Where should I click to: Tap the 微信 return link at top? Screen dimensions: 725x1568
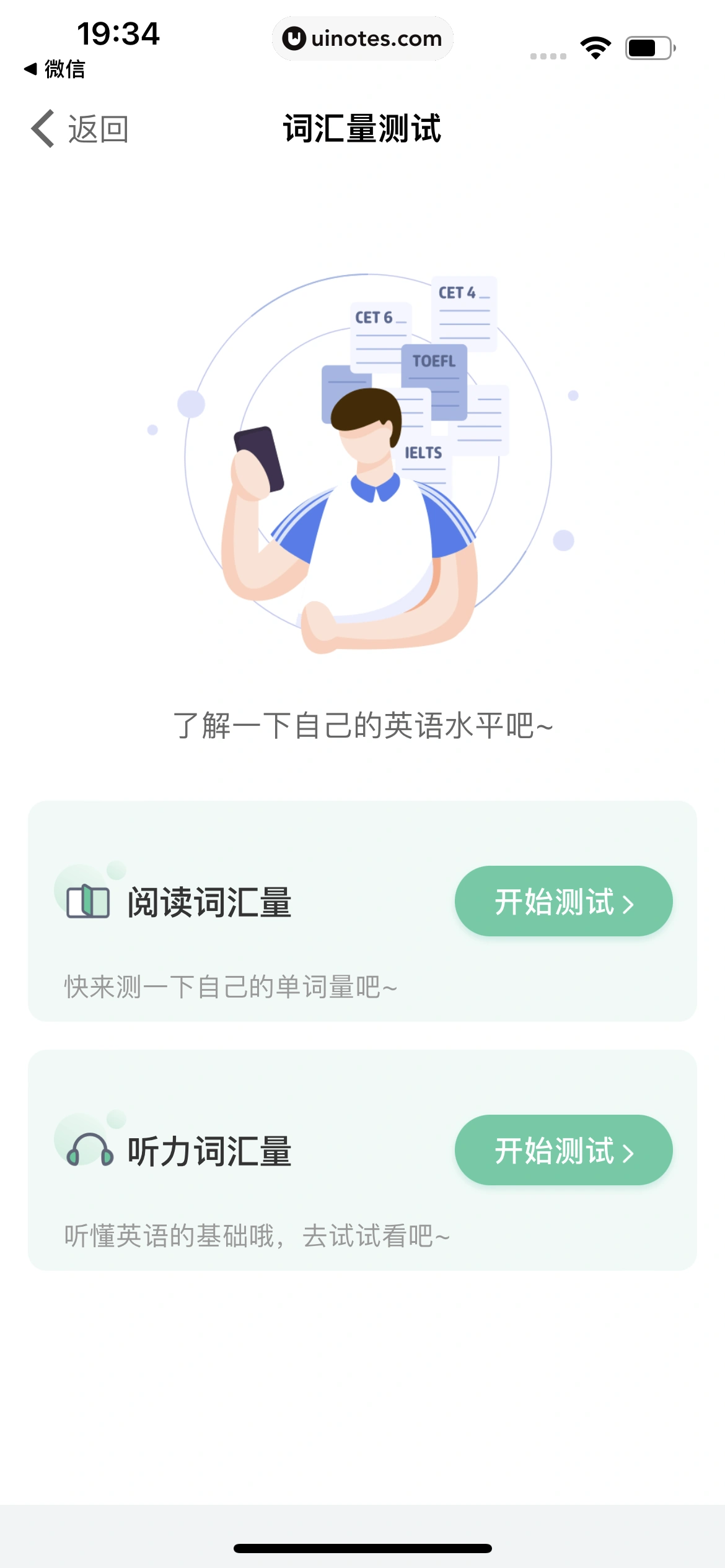pos(55,70)
